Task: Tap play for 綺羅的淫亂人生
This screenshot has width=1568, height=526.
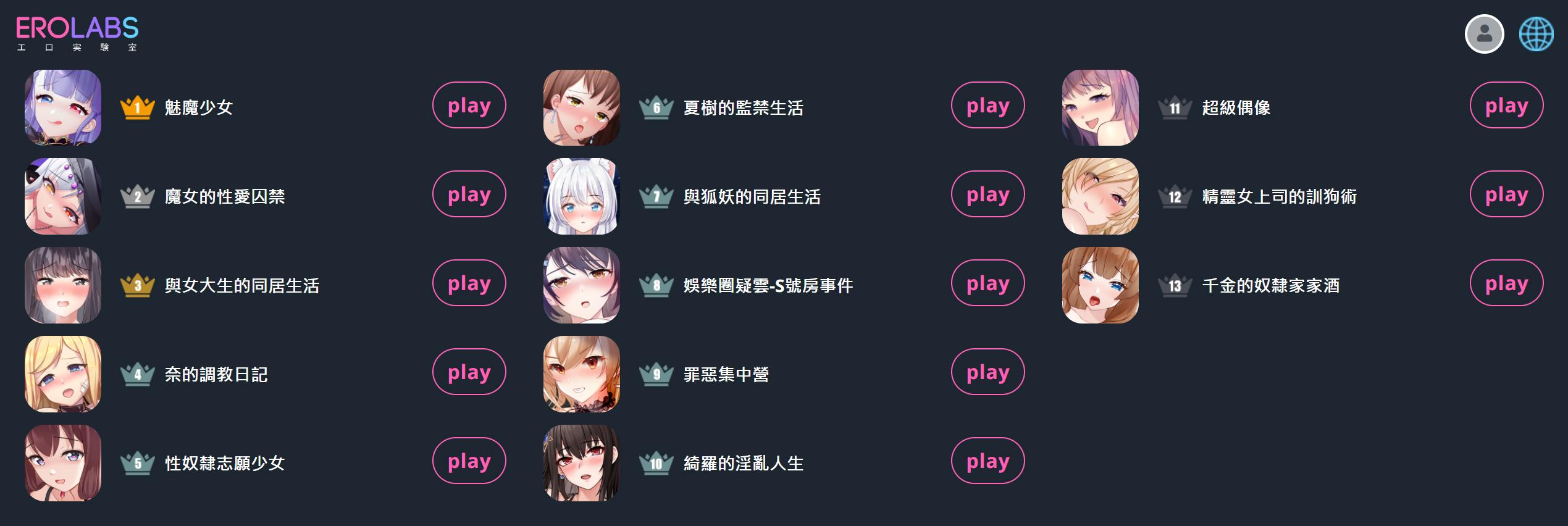Action: pos(987,461)
